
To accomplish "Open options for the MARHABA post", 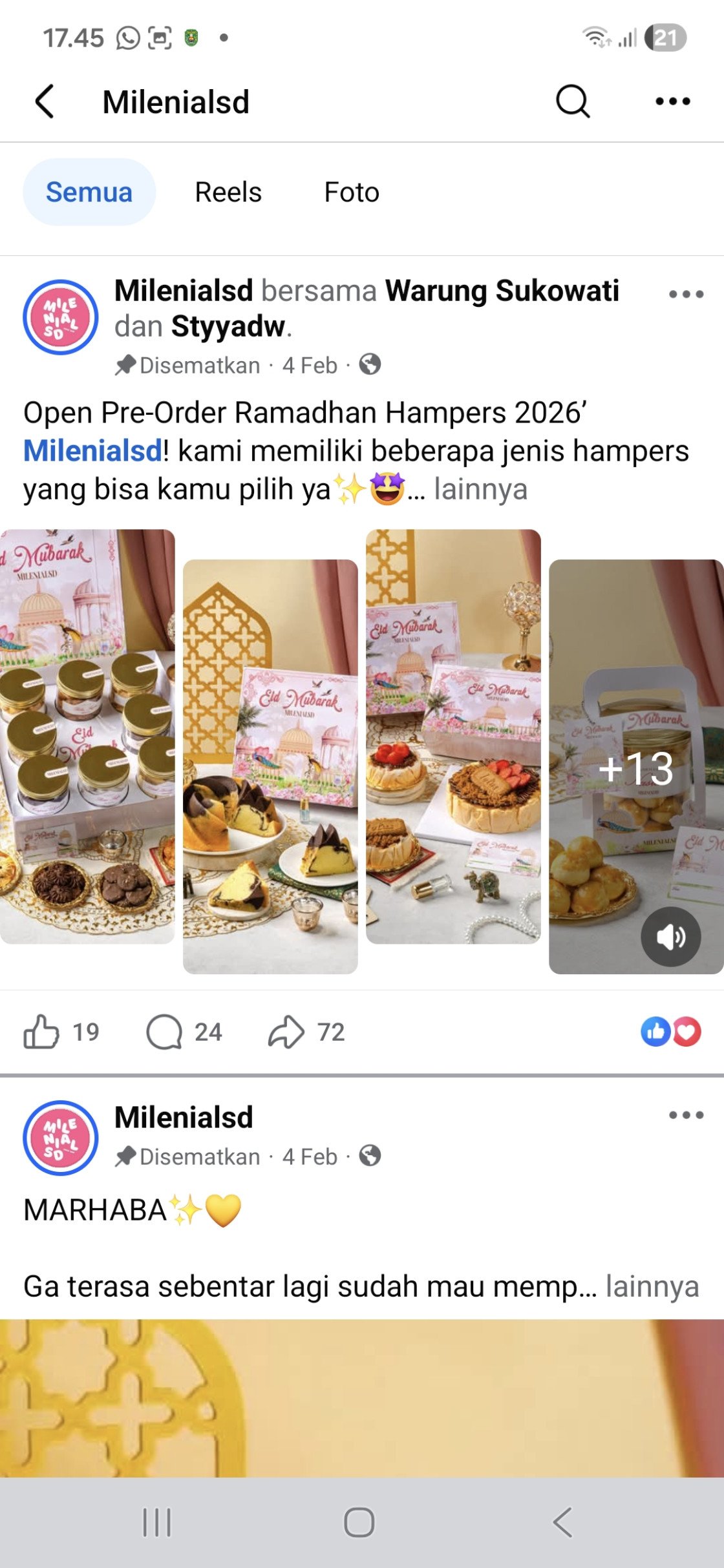I will (x=686, y=1115).
